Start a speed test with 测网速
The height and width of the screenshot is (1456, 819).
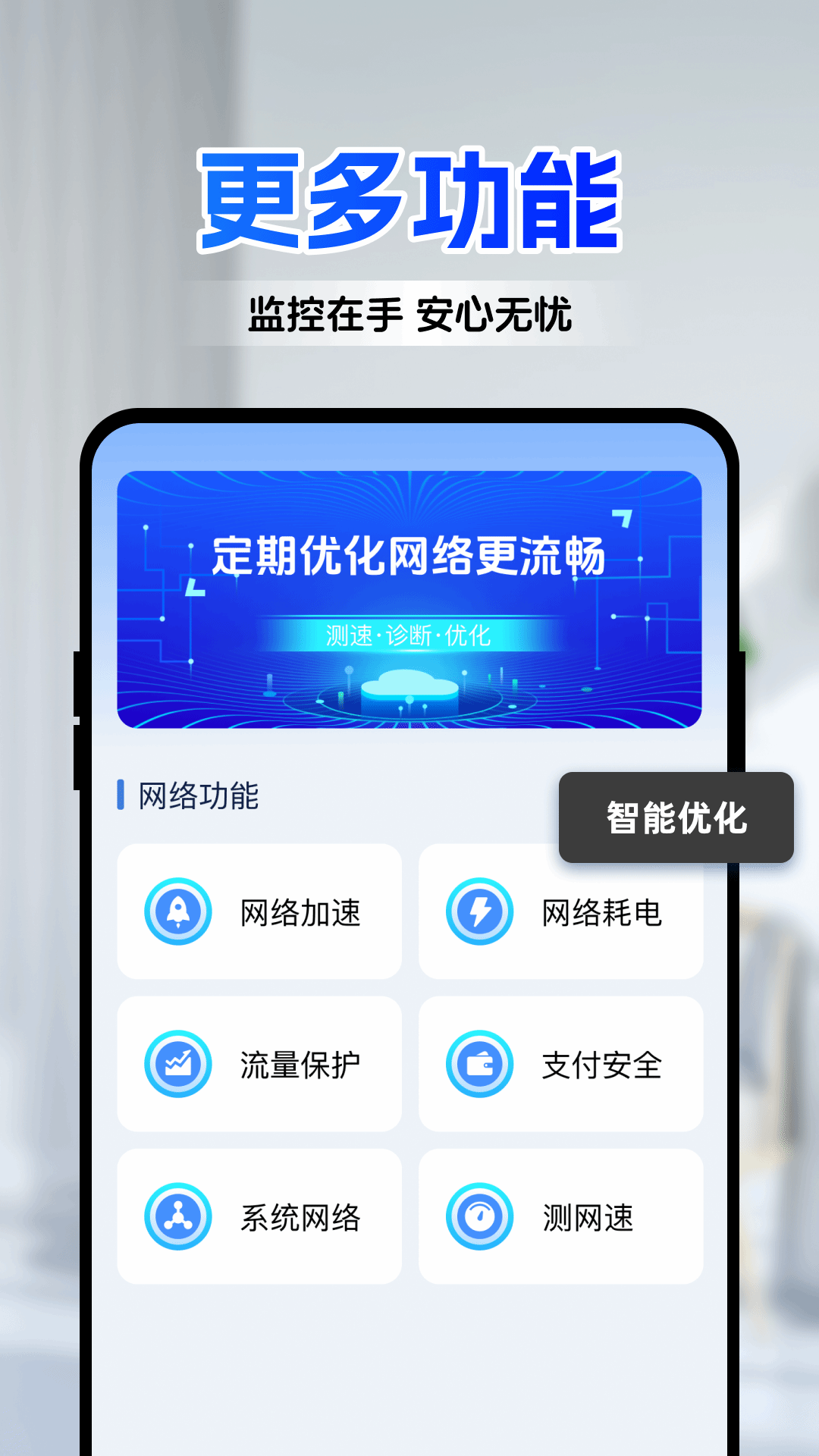pyautogui.click(x=560, y=1215)
